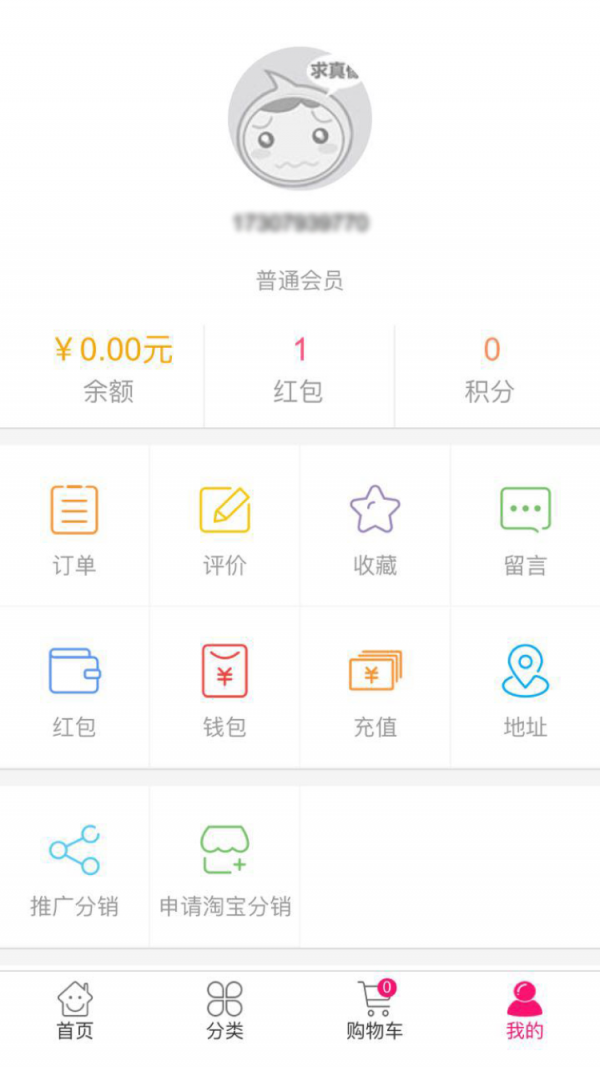Open my 订单 orders
The image size is (600, 1067).
pos(74,528)
